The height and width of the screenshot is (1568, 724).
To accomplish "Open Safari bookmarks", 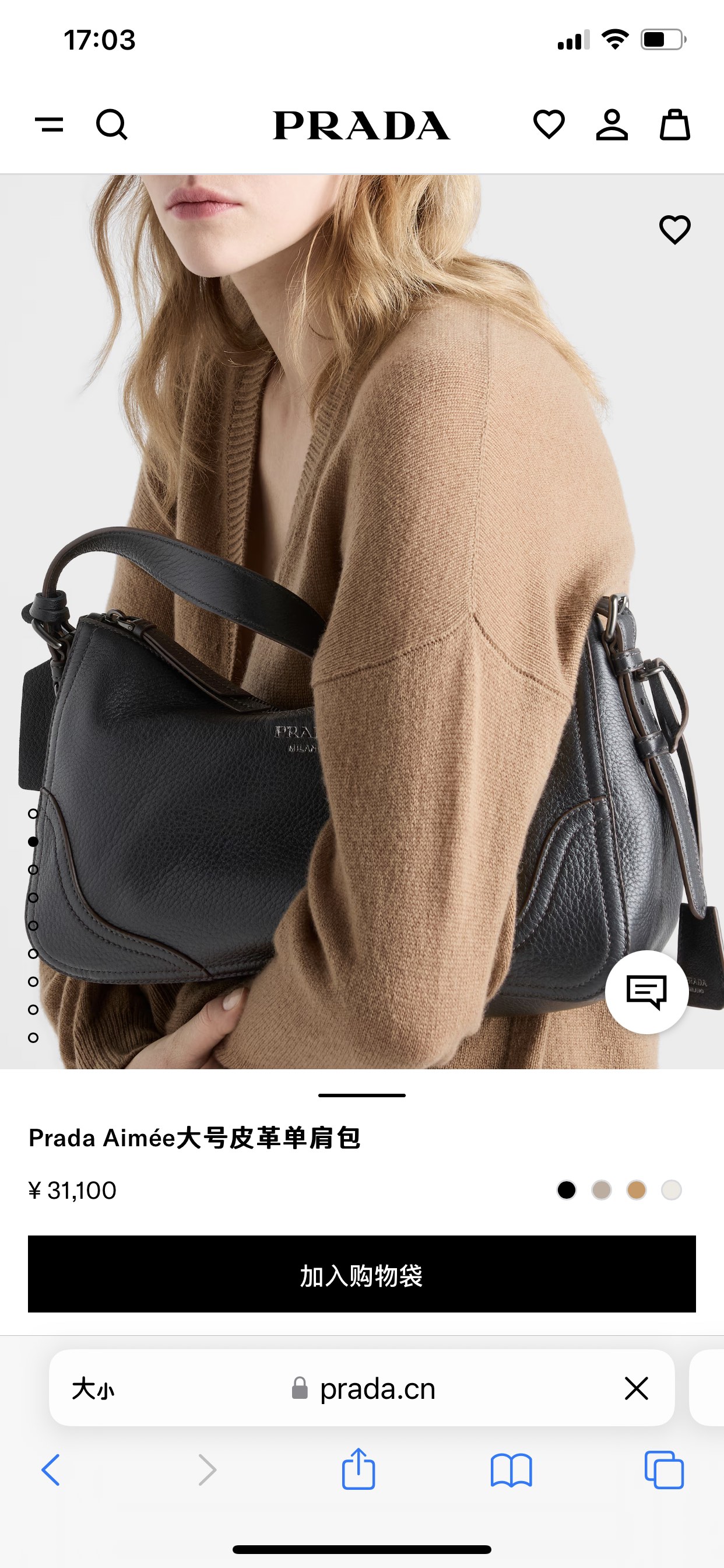I will tap(511, 1470).
